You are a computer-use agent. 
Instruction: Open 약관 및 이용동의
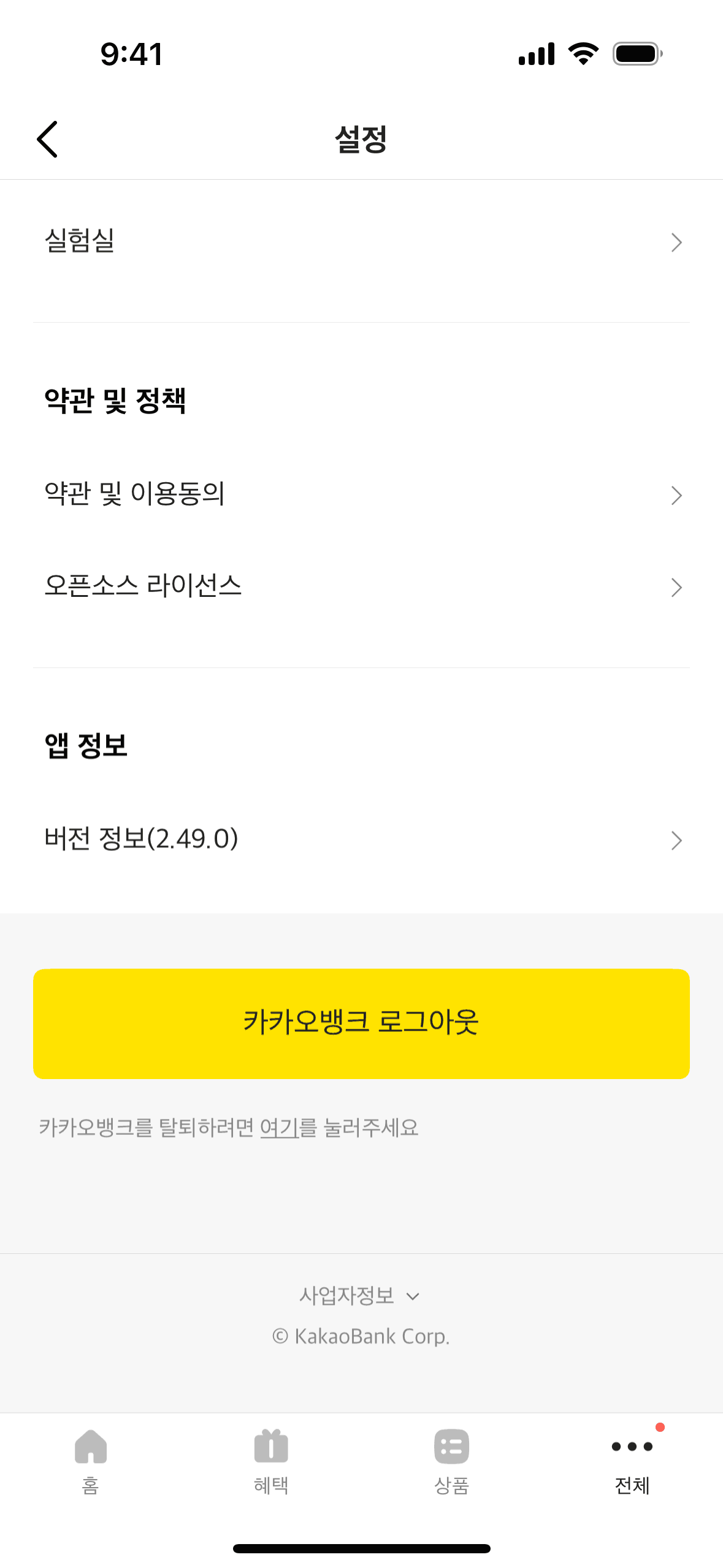(x=361, y=494)
